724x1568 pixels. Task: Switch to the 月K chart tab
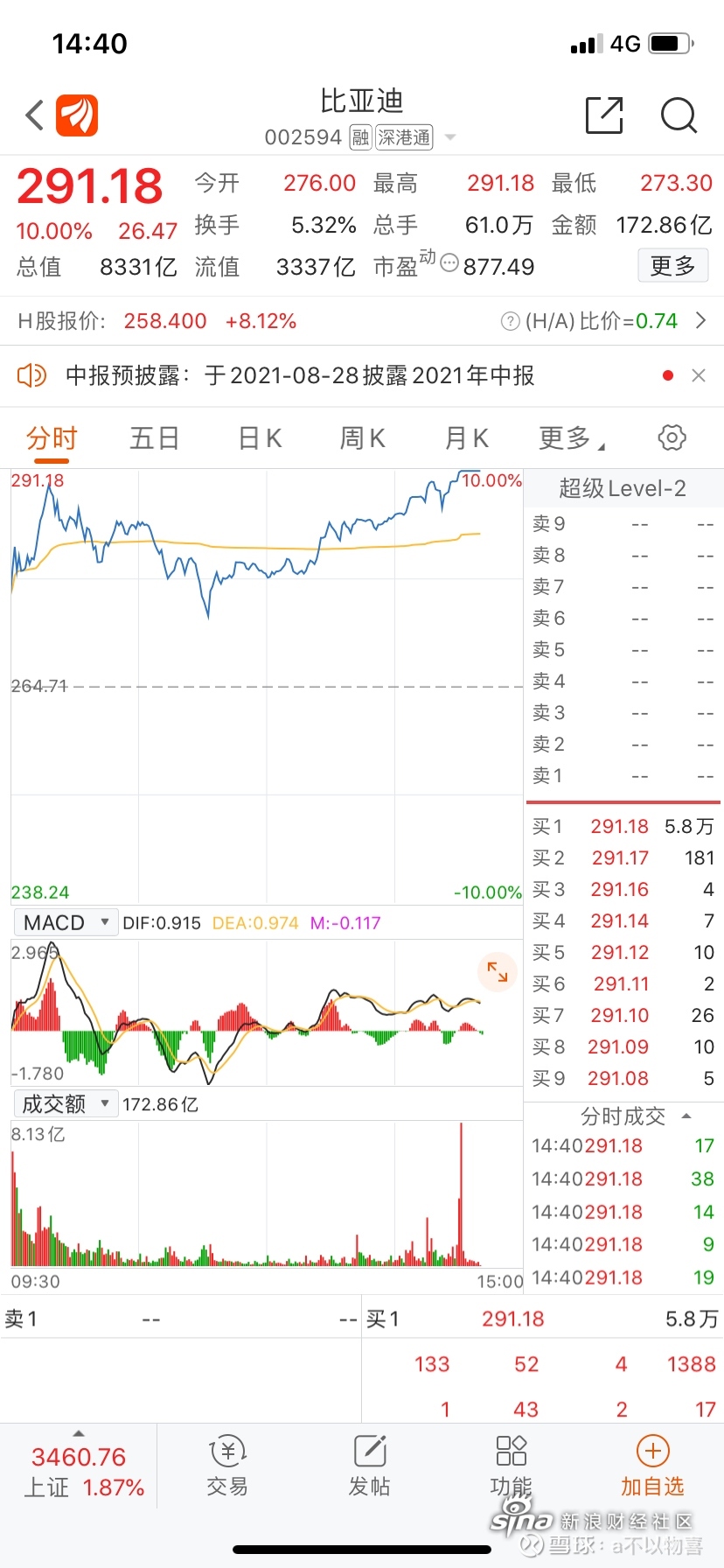(466, 437)
